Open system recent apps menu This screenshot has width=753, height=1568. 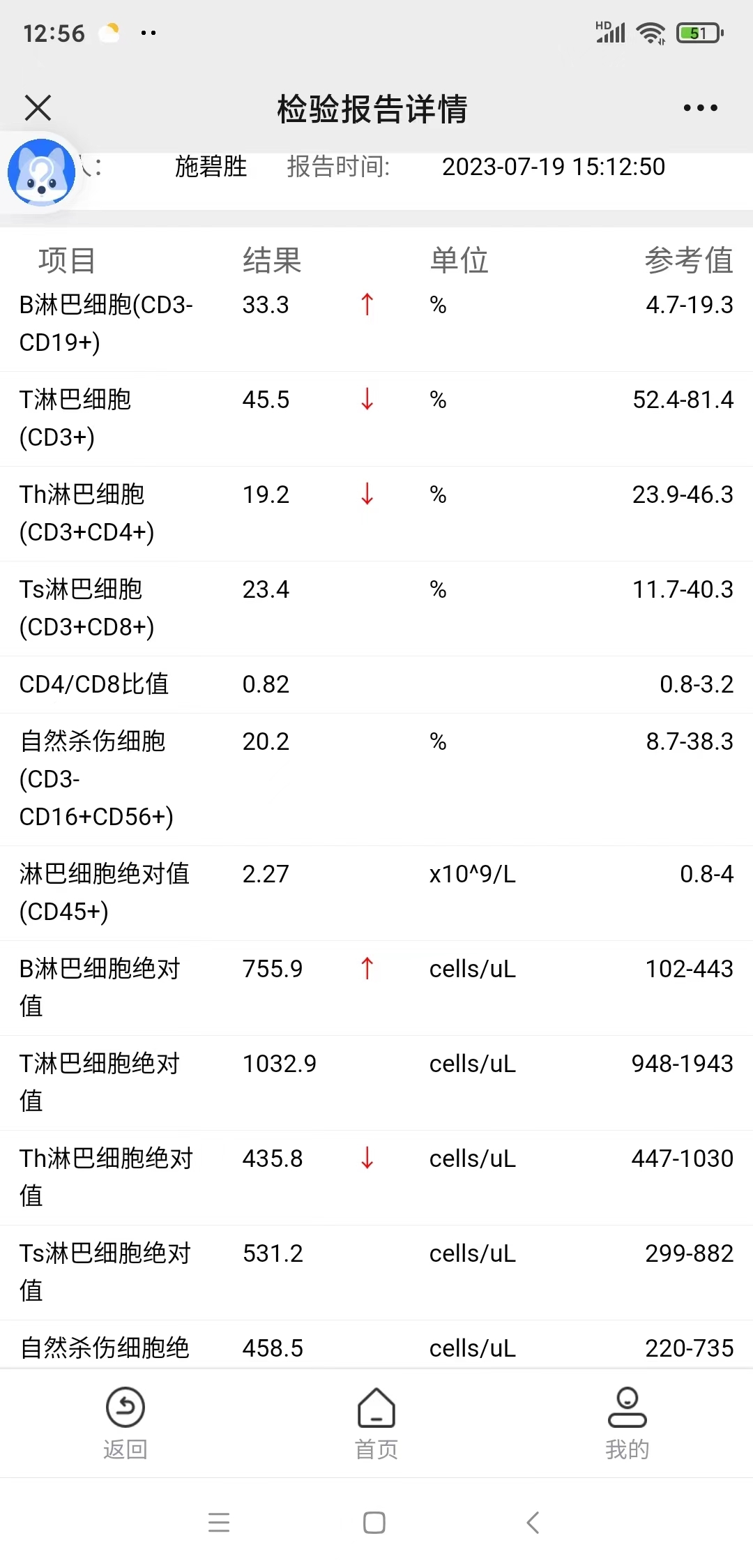click(219, 1522)
